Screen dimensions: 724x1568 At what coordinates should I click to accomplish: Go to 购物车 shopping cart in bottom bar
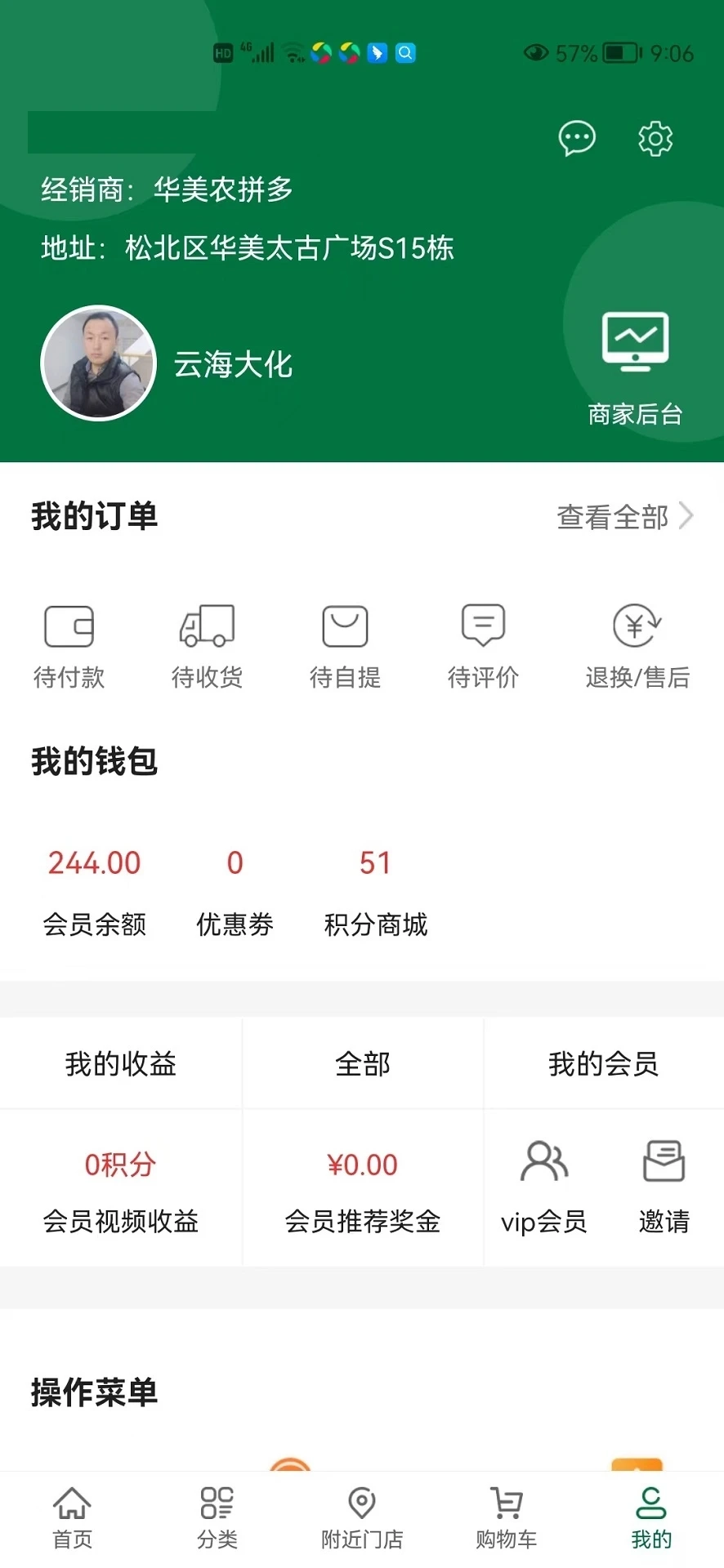506,1517
